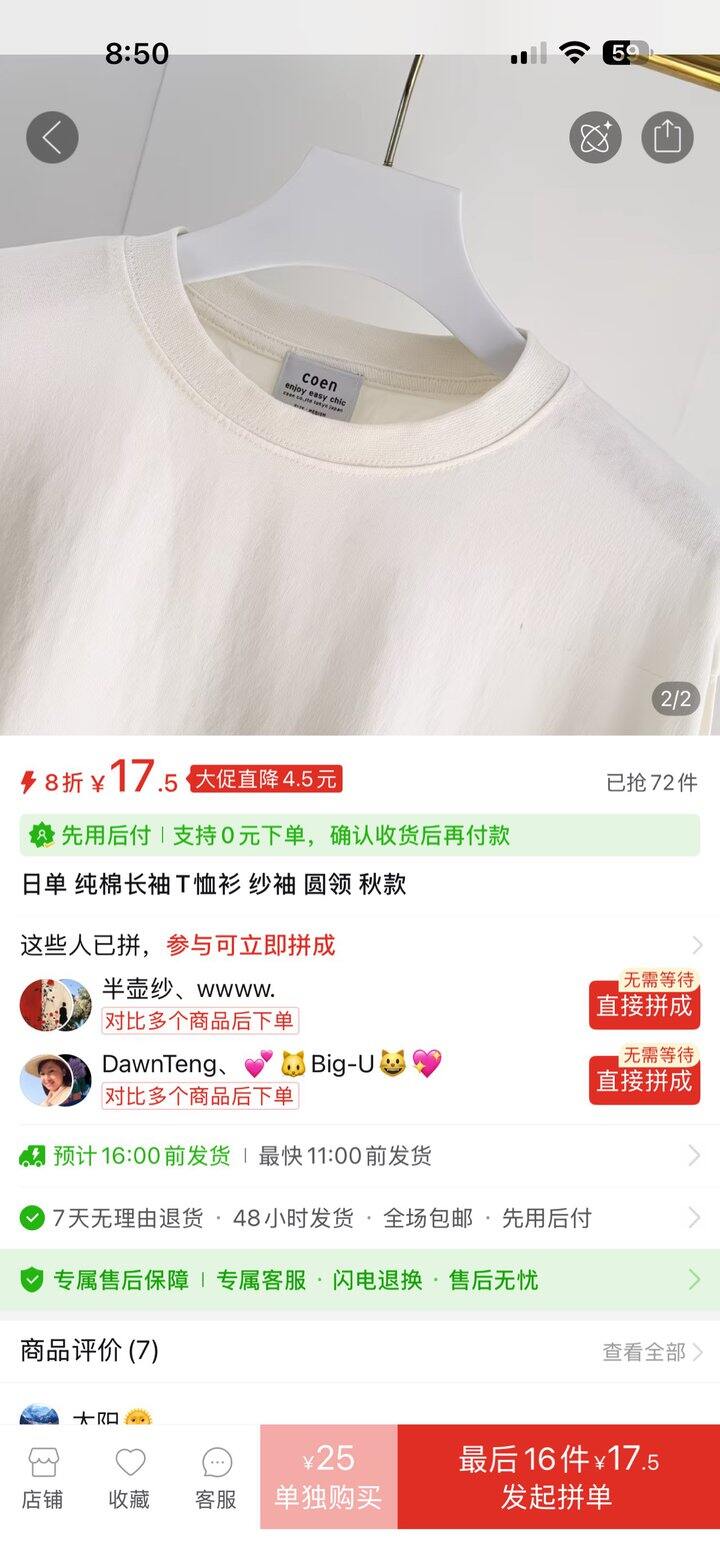
Task: Share this product listing
Action: coord(667,137)
